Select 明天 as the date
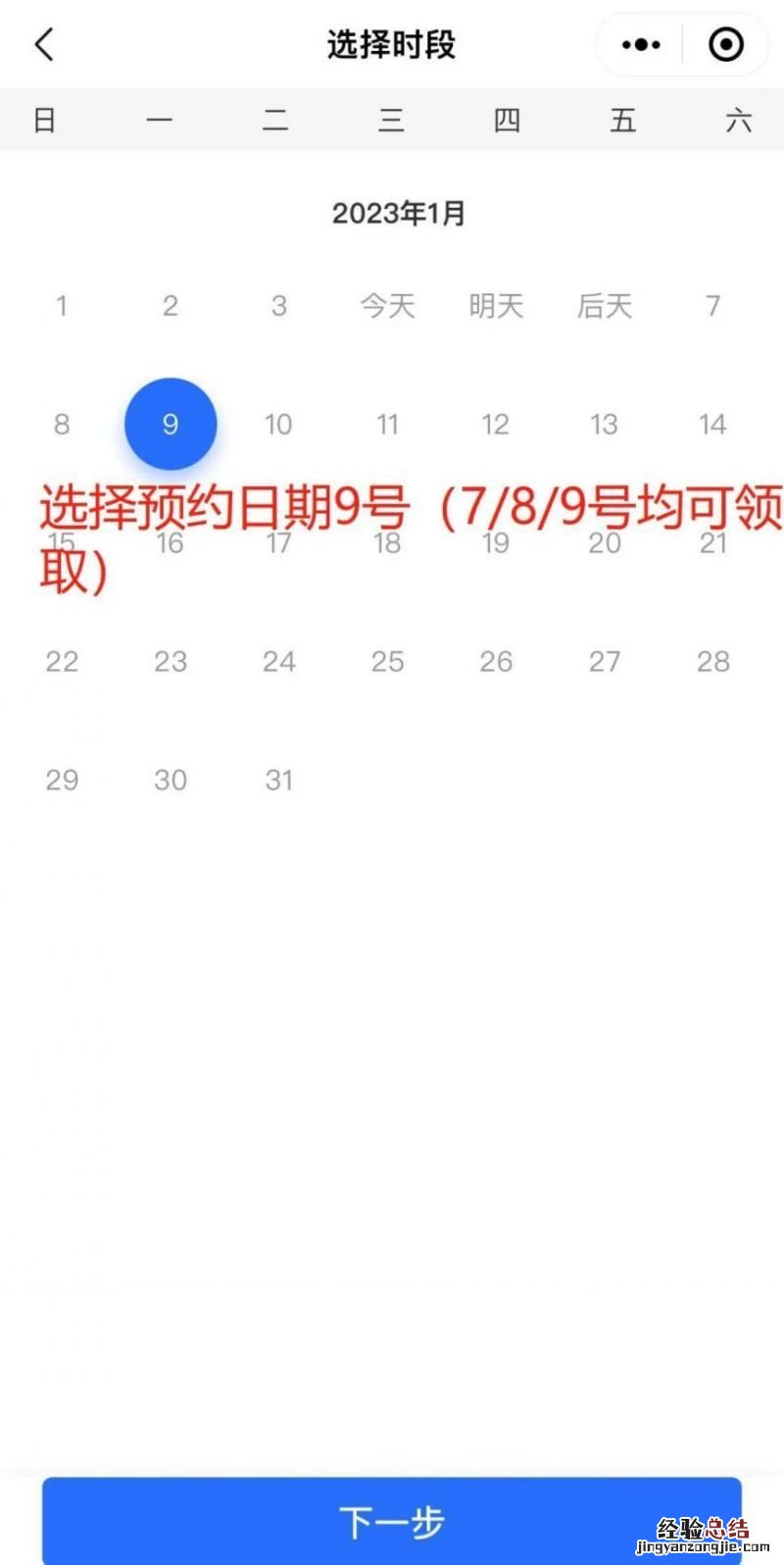This screenshot has height=1565, width=784. pos(496,306)
